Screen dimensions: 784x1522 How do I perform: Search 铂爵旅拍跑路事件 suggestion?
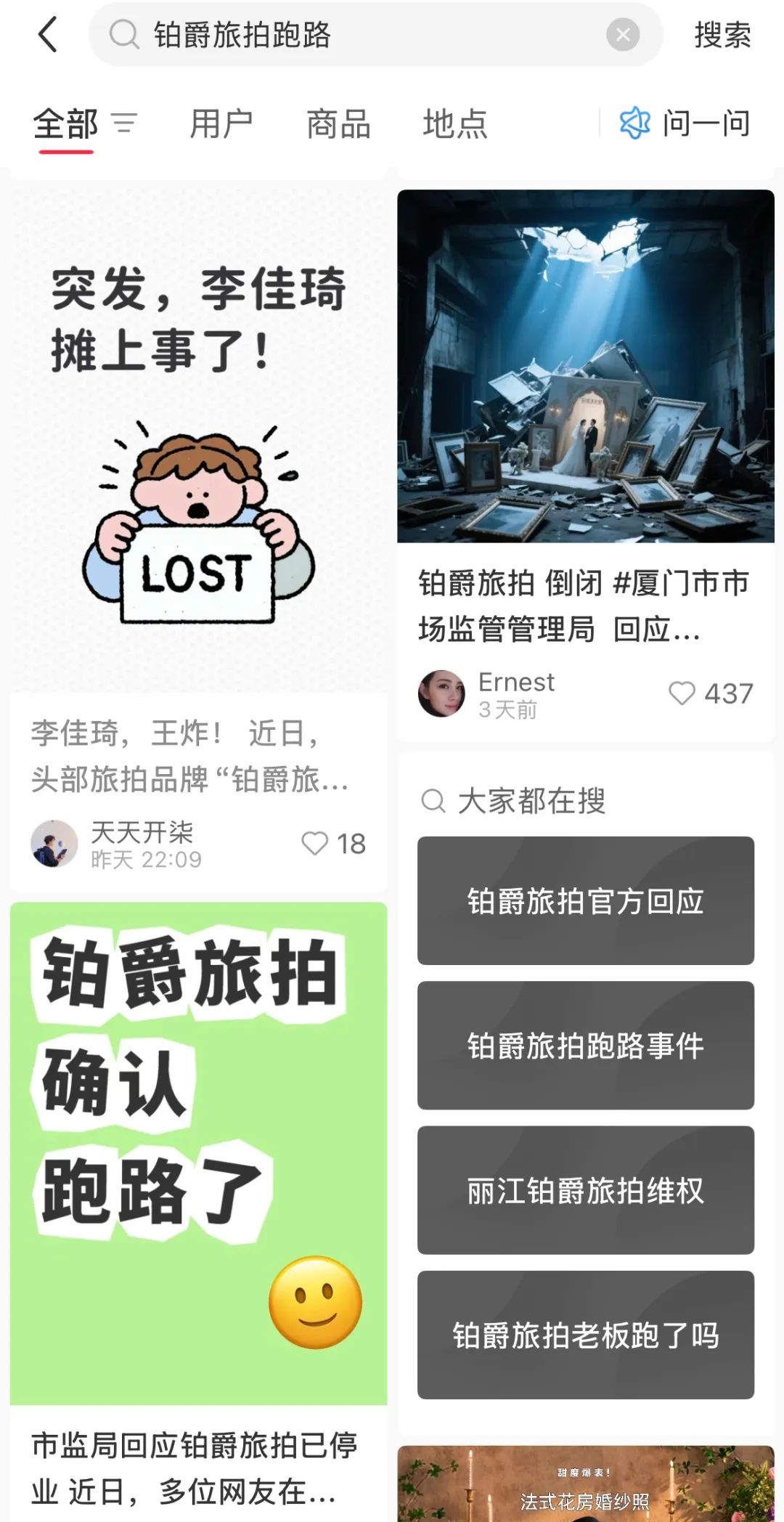point(585,1046)
